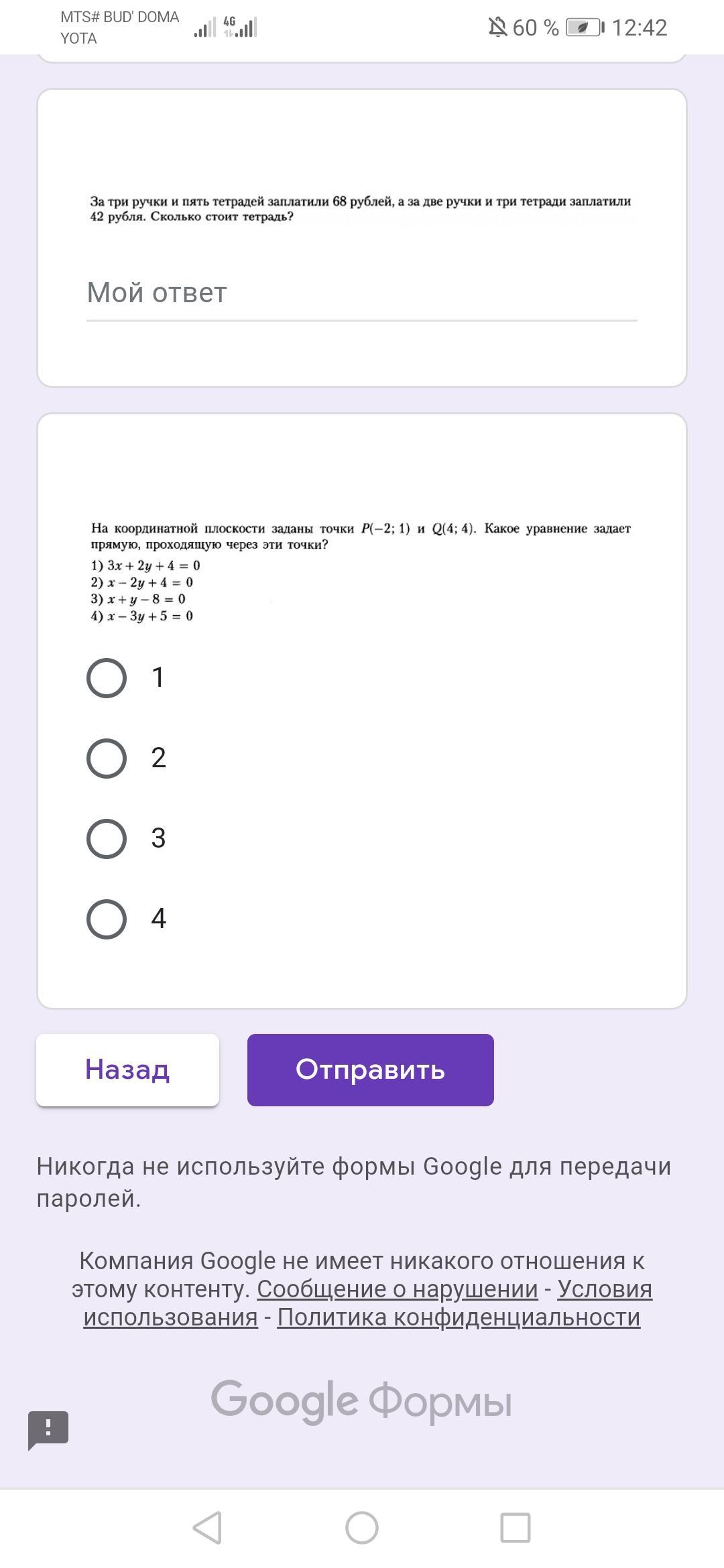
Task: Pick radio option 4
Action: (x=107, y=919)
